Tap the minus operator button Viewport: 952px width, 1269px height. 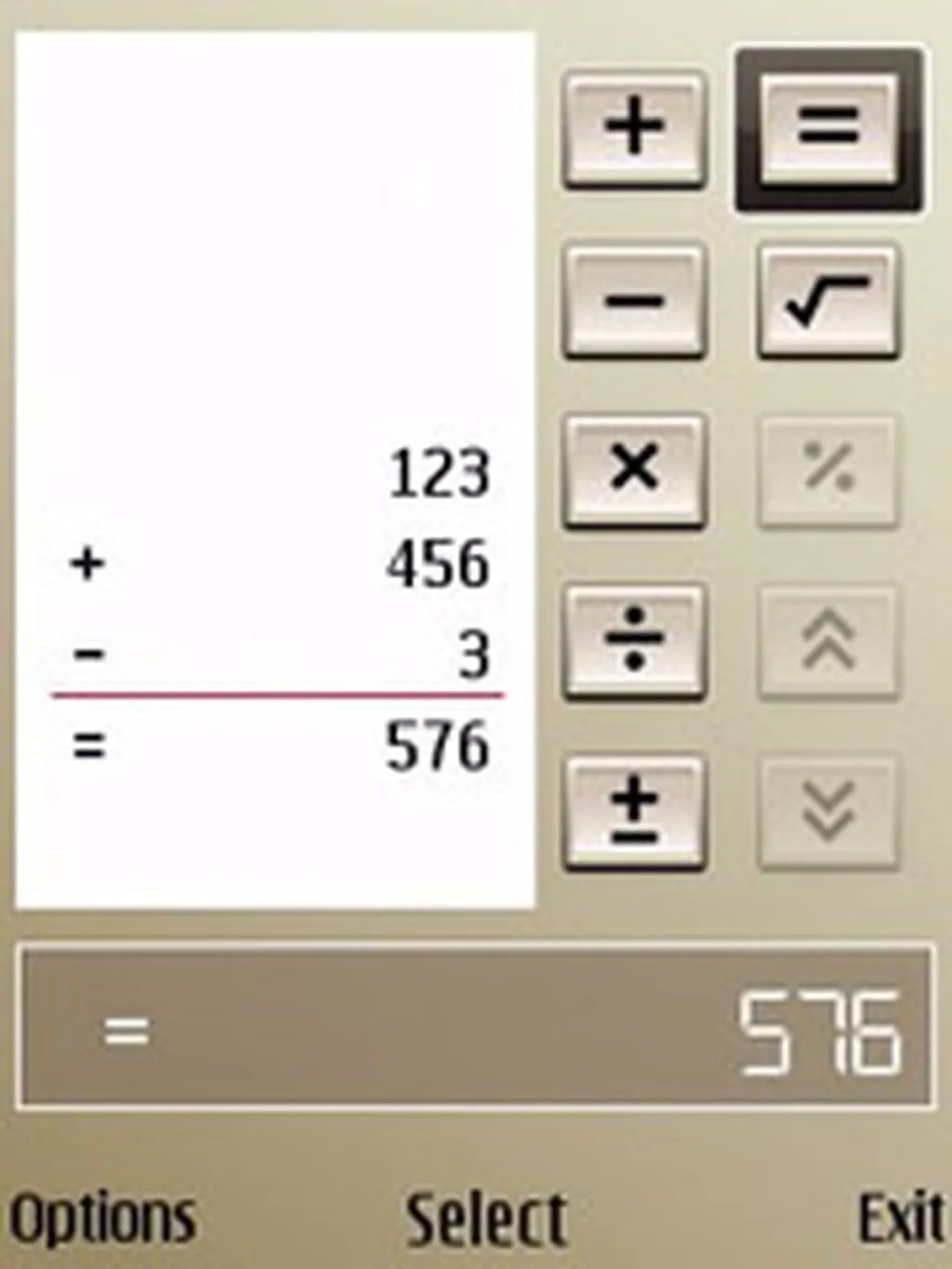[635, 300]
